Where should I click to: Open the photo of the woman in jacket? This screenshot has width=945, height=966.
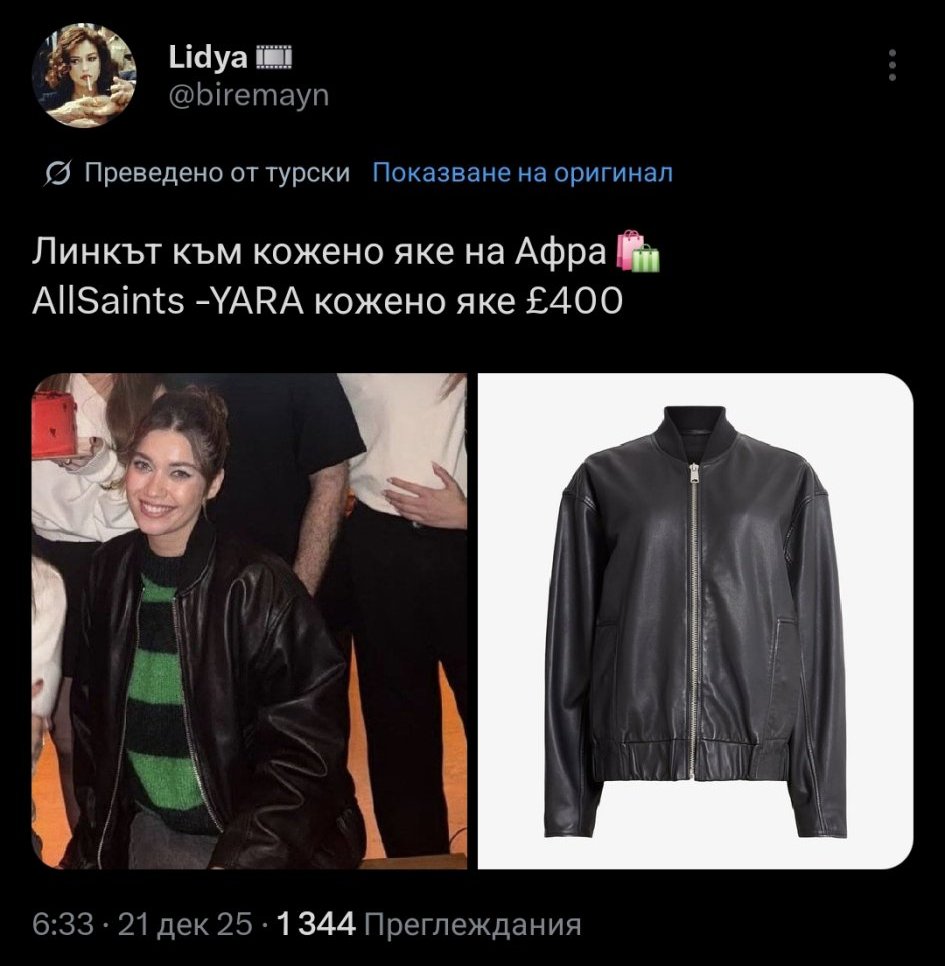[x=249, y=620]
